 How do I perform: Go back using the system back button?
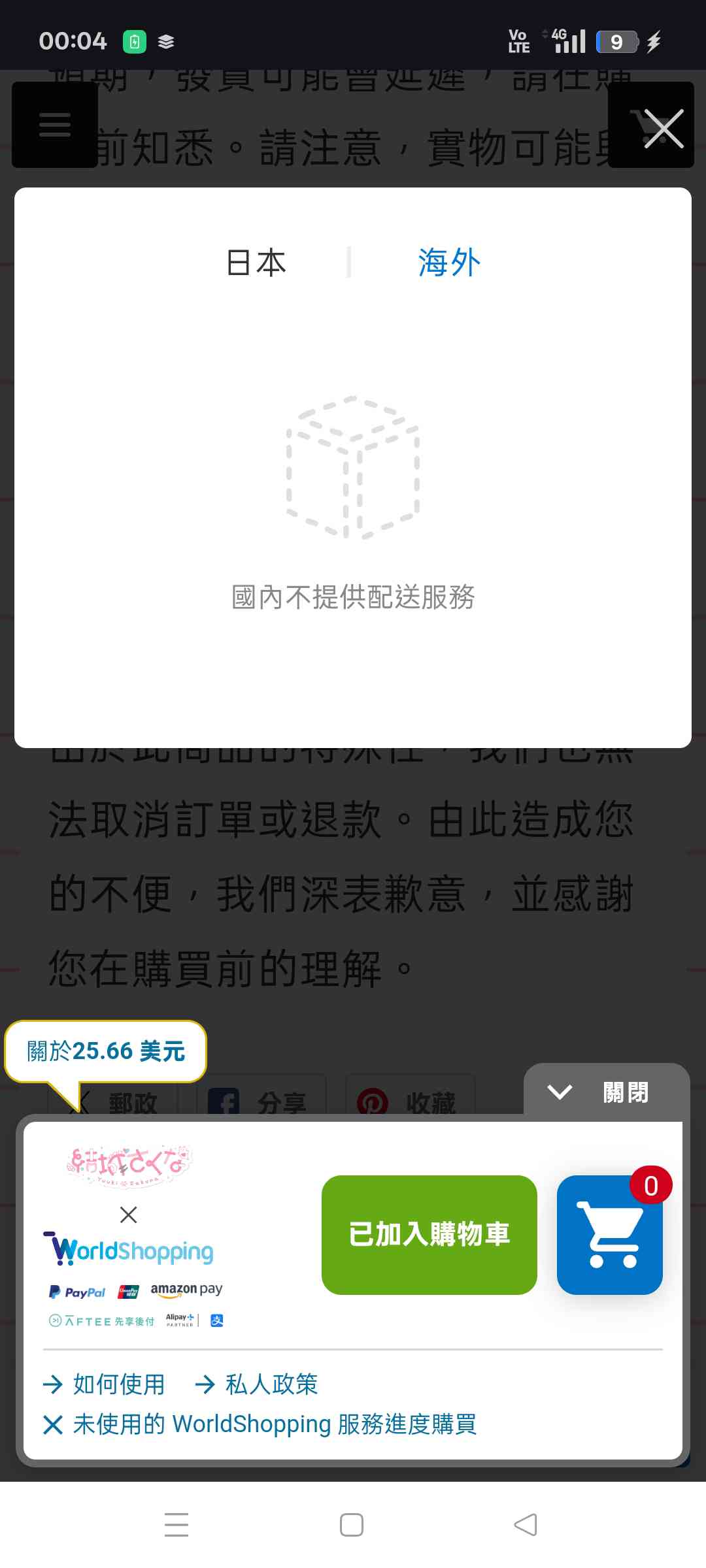point(526,1525)
